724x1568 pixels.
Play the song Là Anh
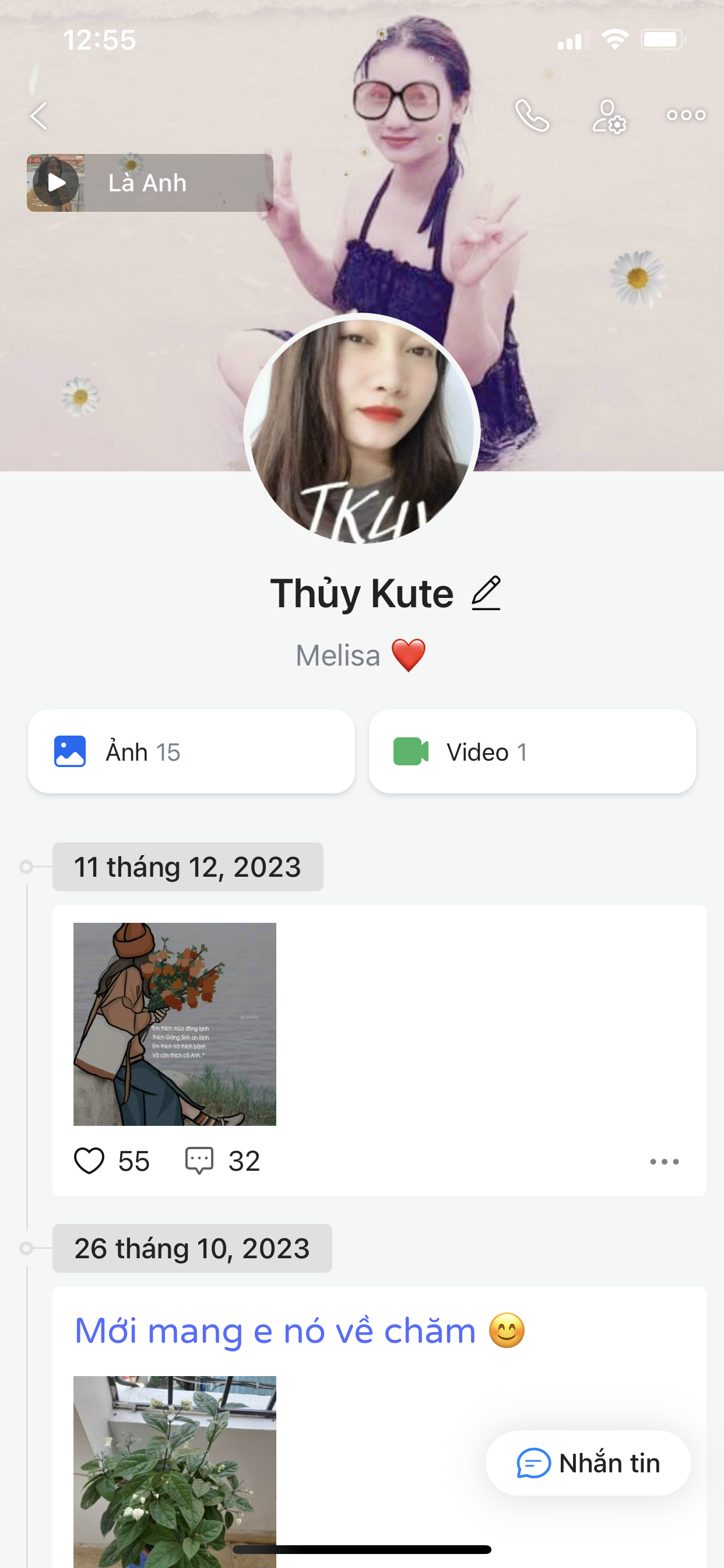pos(56,183)
